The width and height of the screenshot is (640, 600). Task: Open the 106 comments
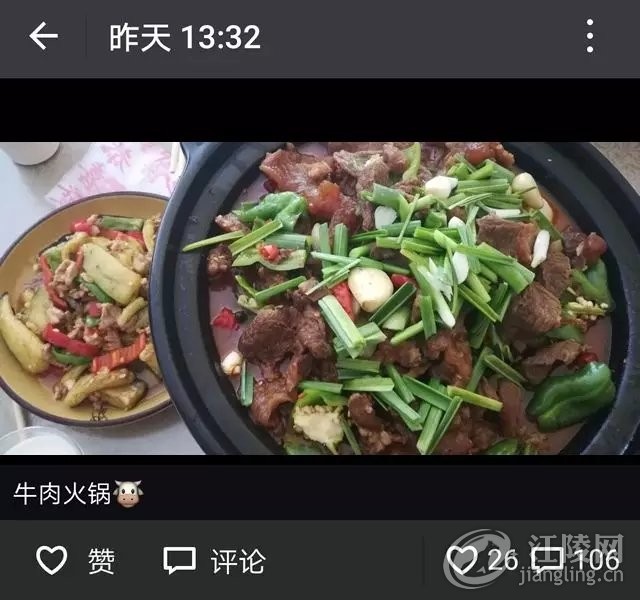tap(577, 560)
